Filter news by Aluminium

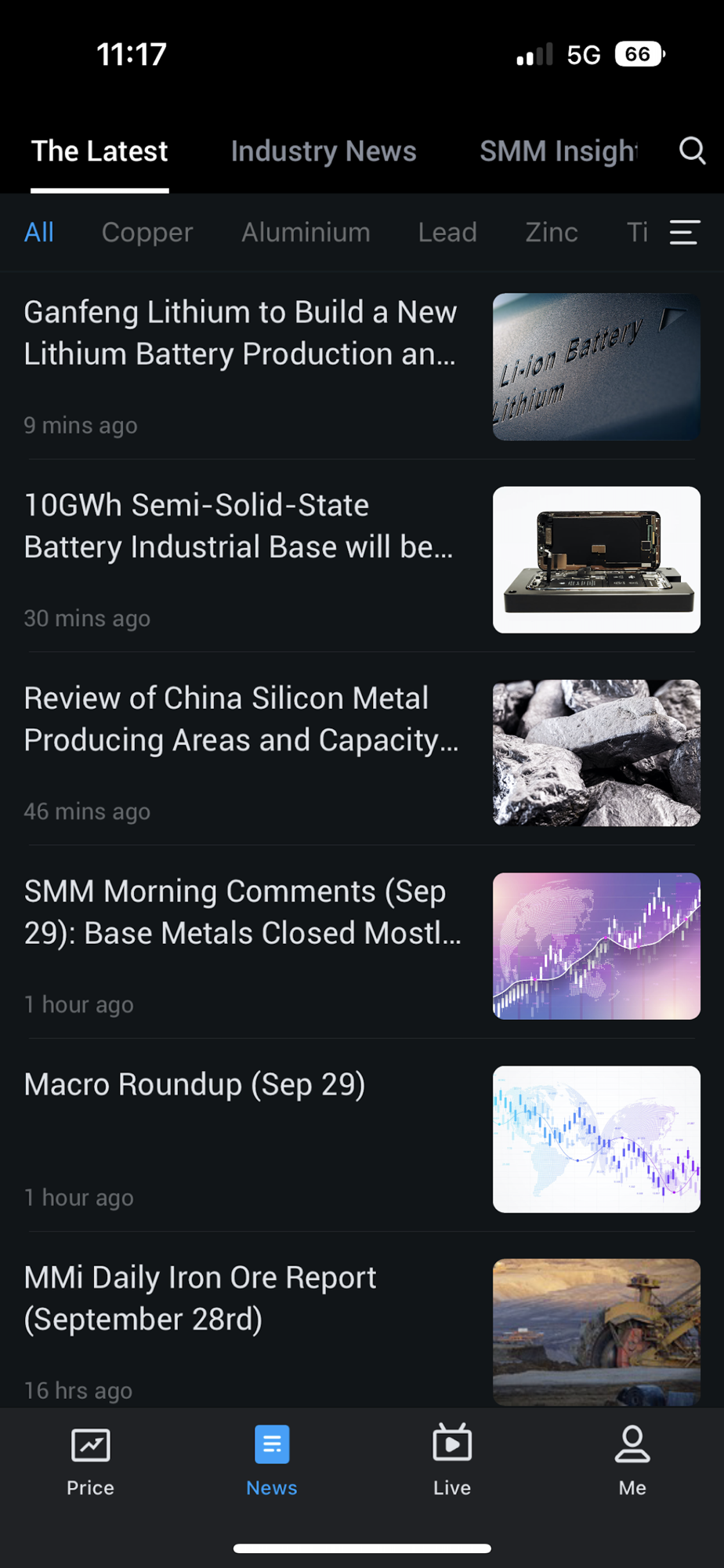(x=306, y=232)
